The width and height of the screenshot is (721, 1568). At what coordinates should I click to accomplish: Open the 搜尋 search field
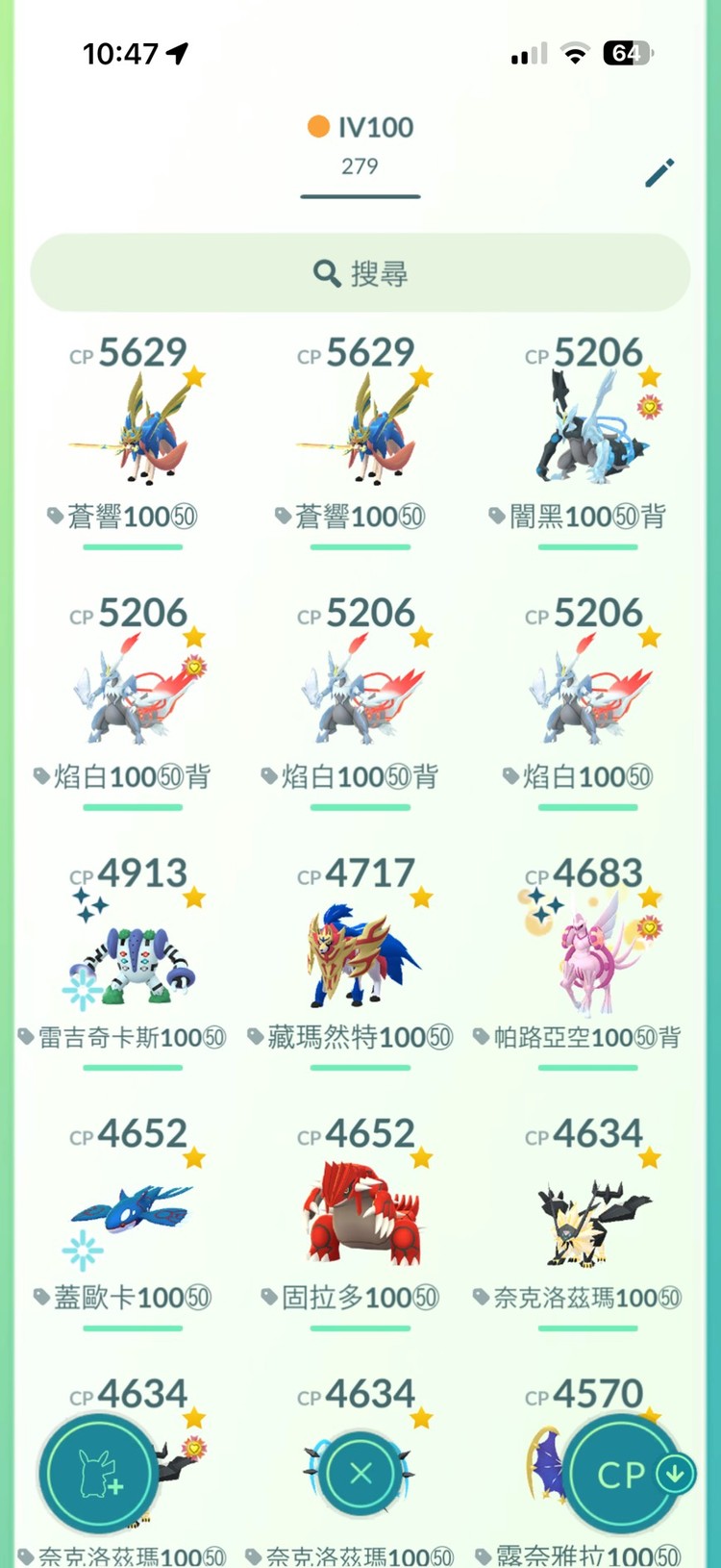tap(360, 273)
